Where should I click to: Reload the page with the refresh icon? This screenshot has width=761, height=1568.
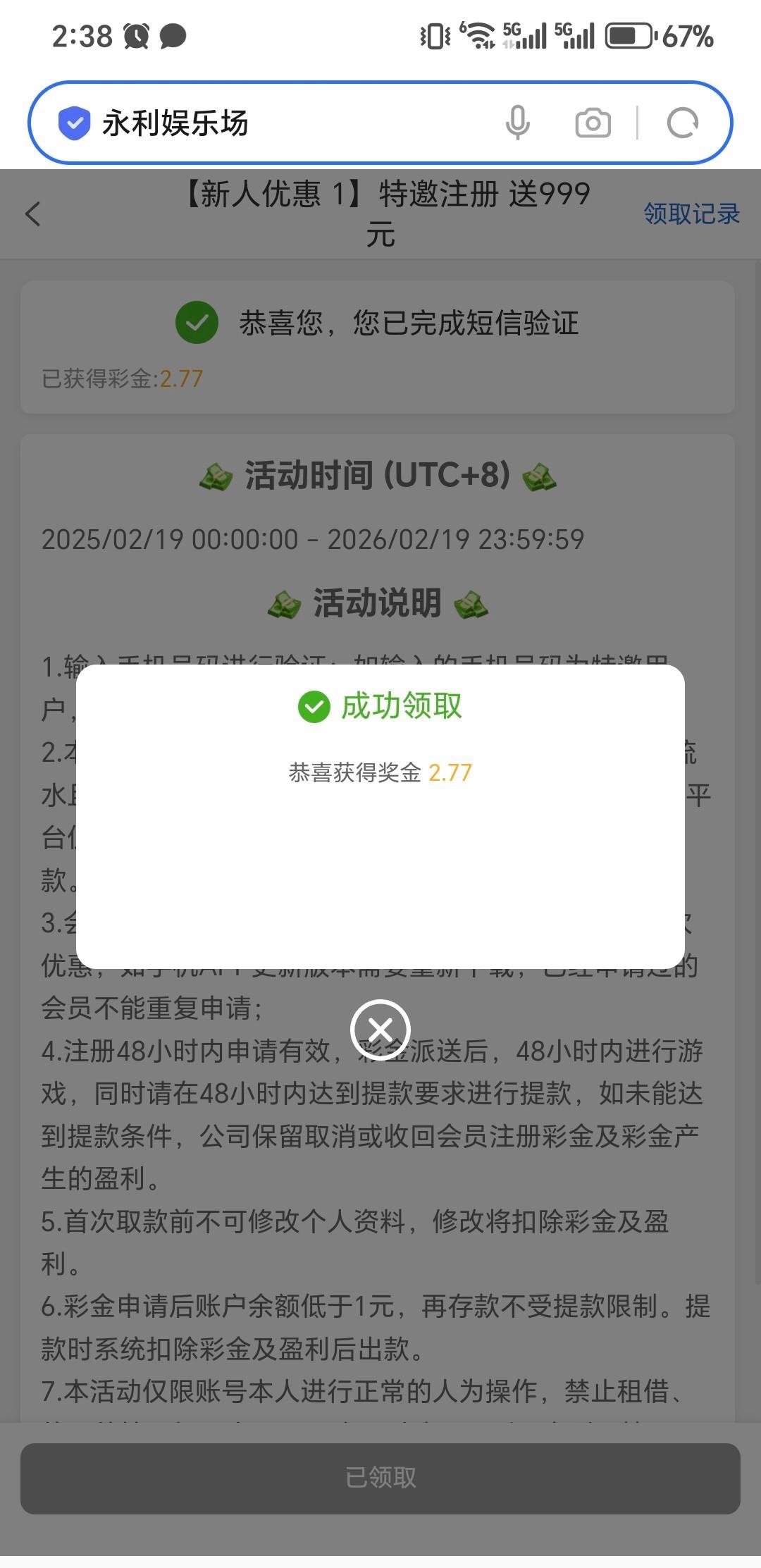click(682, 123)
